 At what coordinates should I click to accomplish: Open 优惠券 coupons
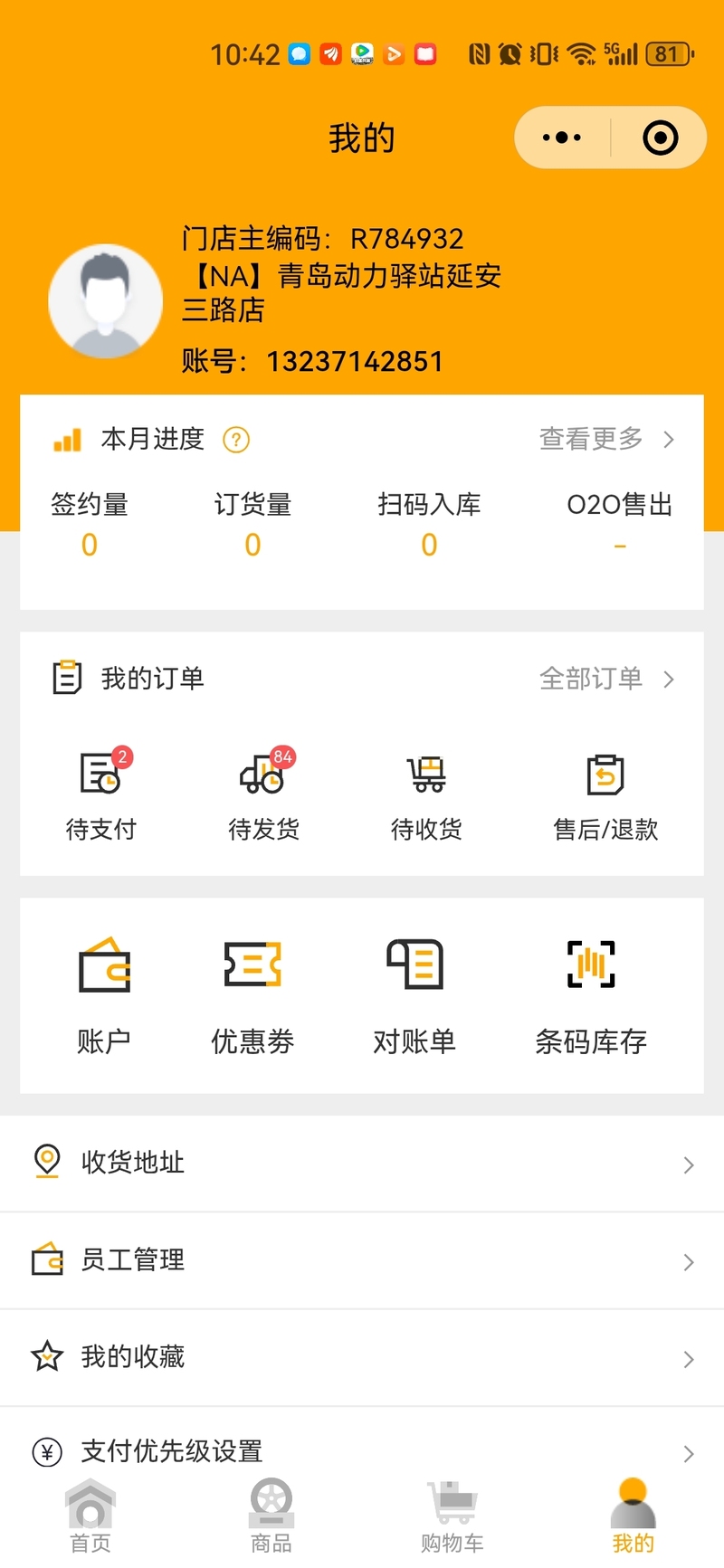(x=252, y=996)
